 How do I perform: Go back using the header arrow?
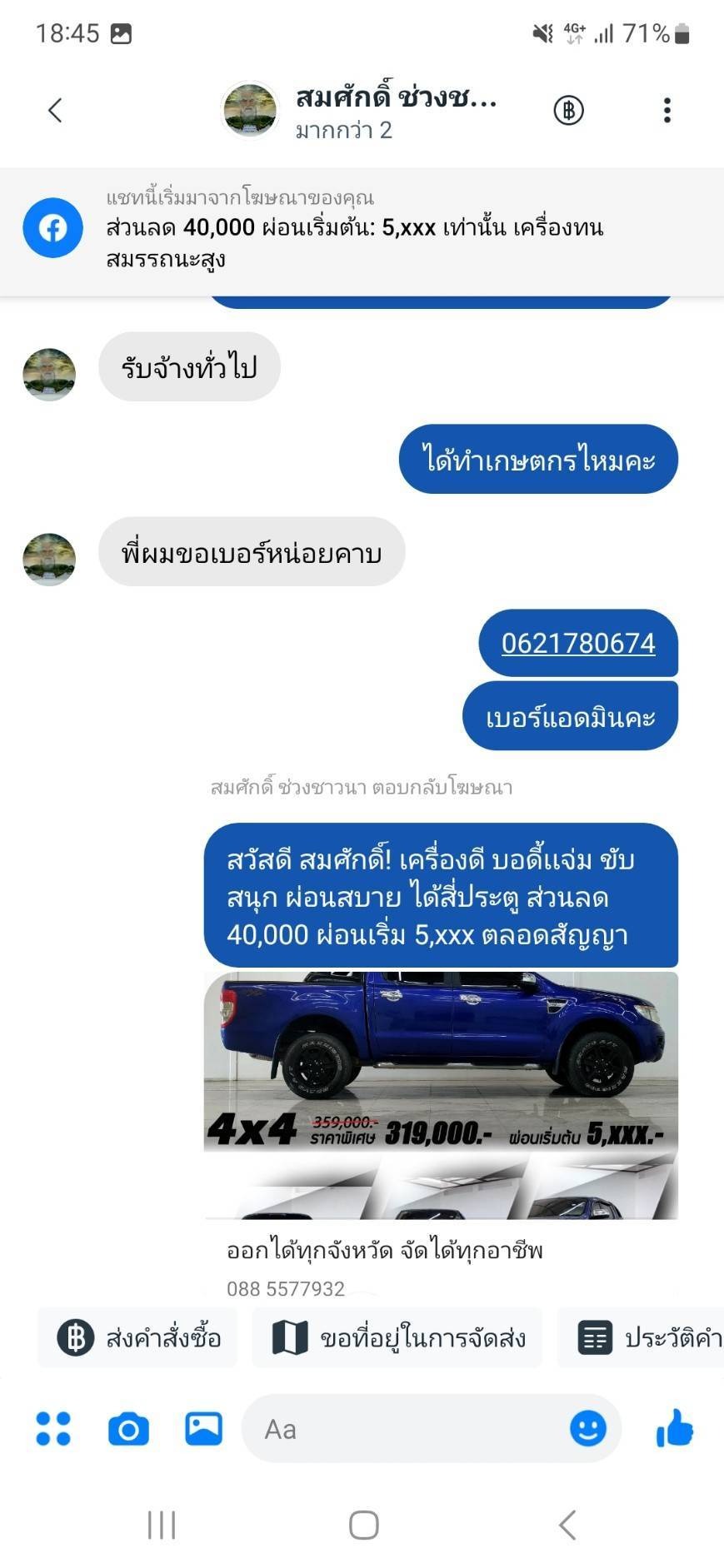(55, 110)
